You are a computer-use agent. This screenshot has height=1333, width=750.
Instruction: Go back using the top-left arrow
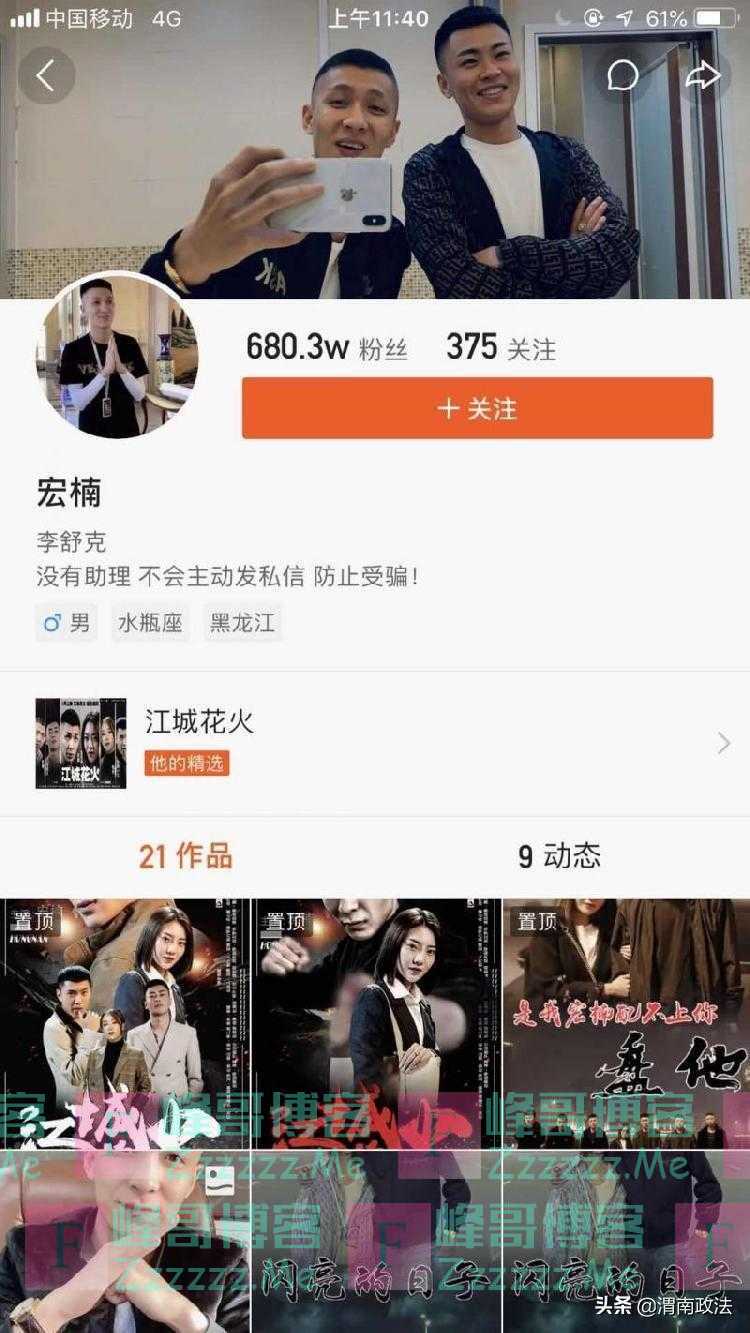click(x=46, y=75)
